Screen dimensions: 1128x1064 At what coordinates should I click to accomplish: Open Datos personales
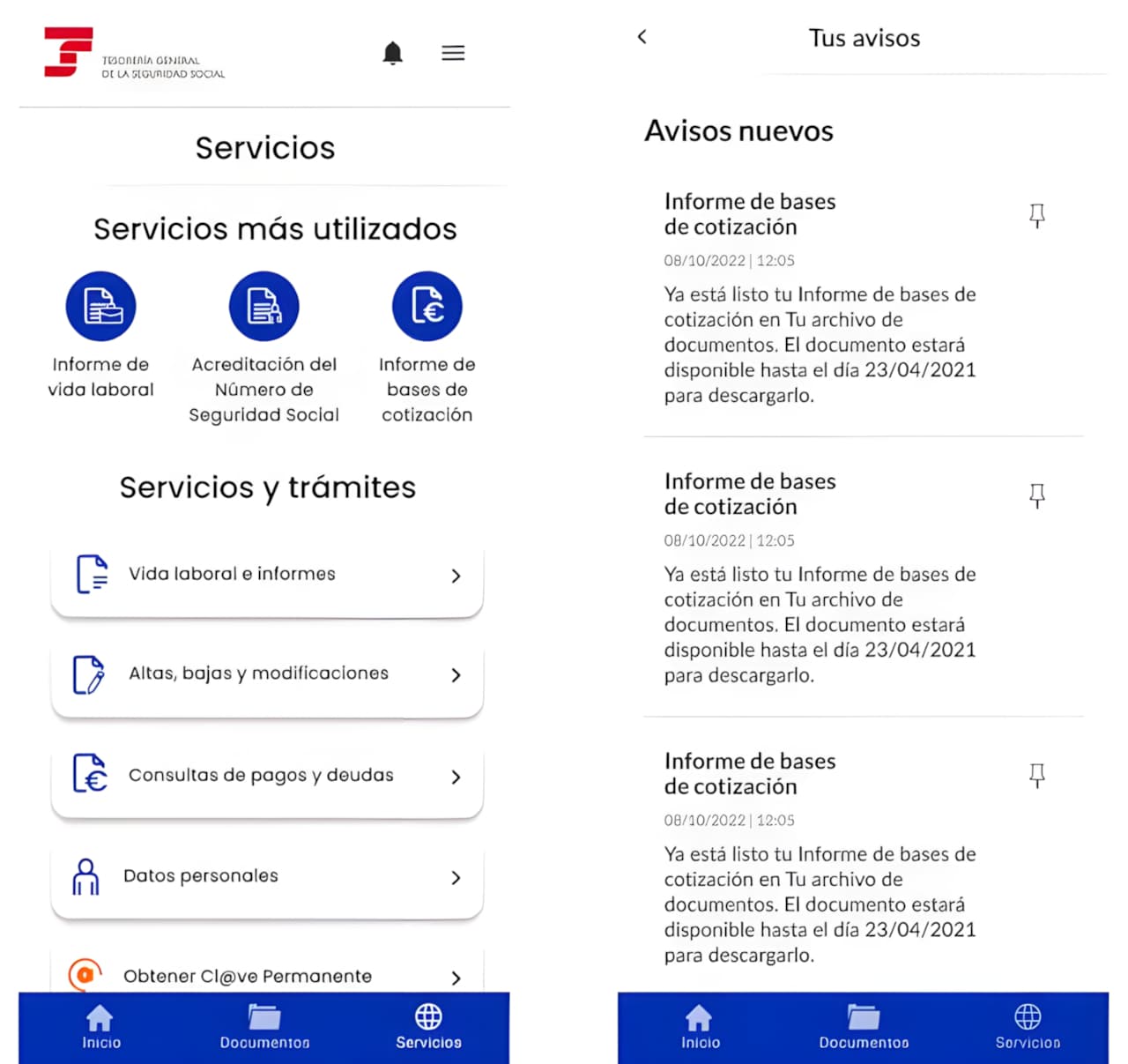pyautogui.click(x=266, y=877)
